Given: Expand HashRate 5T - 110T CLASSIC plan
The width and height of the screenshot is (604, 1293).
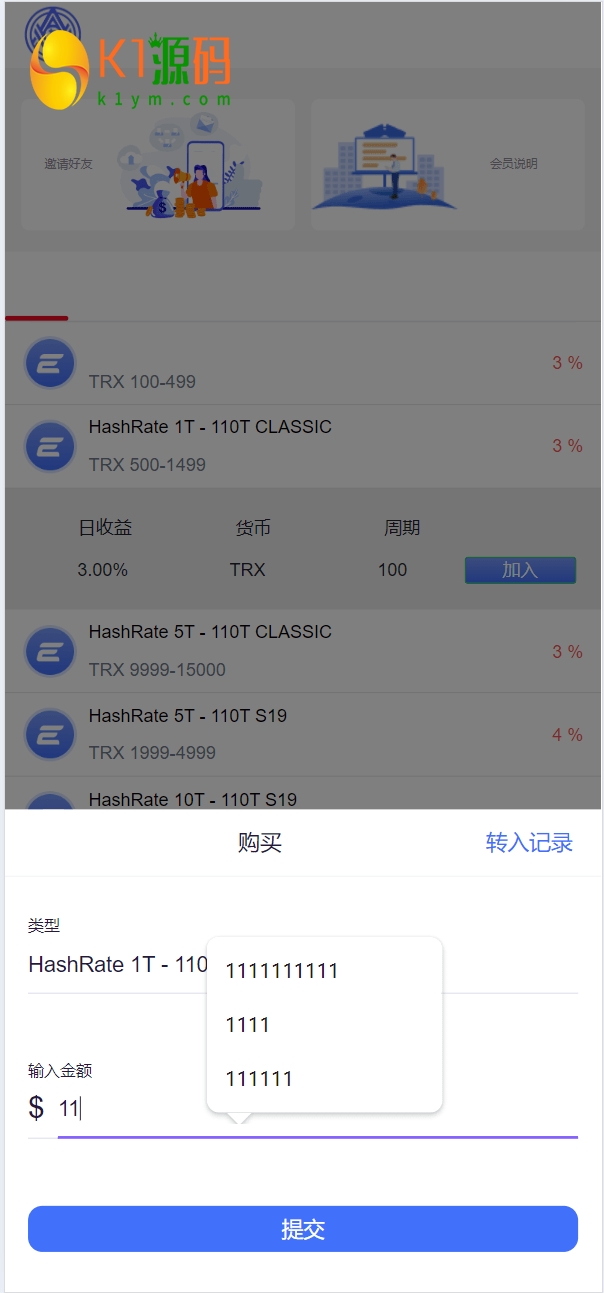Looking at the screenshot, I should [x=302, y=651].
